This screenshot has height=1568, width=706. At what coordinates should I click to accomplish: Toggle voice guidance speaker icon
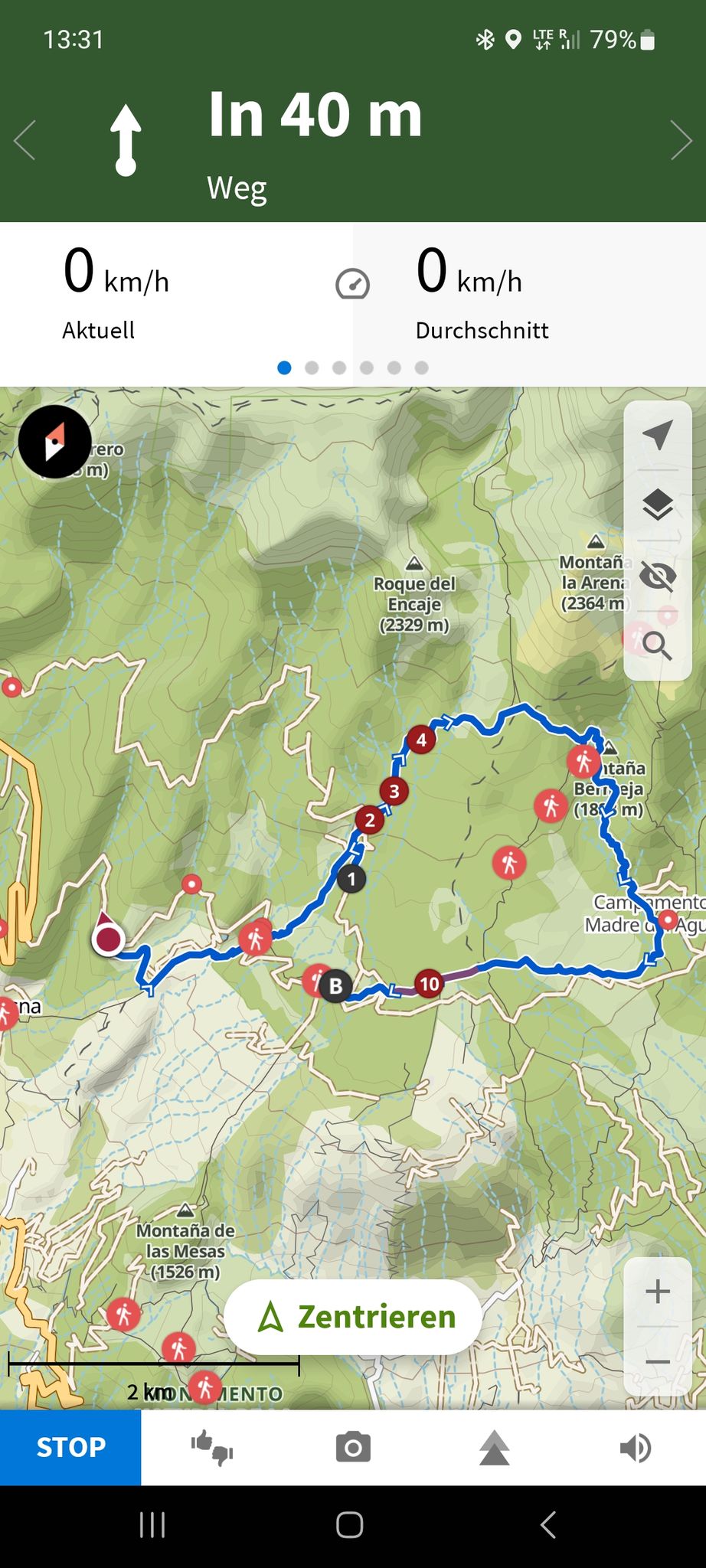pos(636,1448)
